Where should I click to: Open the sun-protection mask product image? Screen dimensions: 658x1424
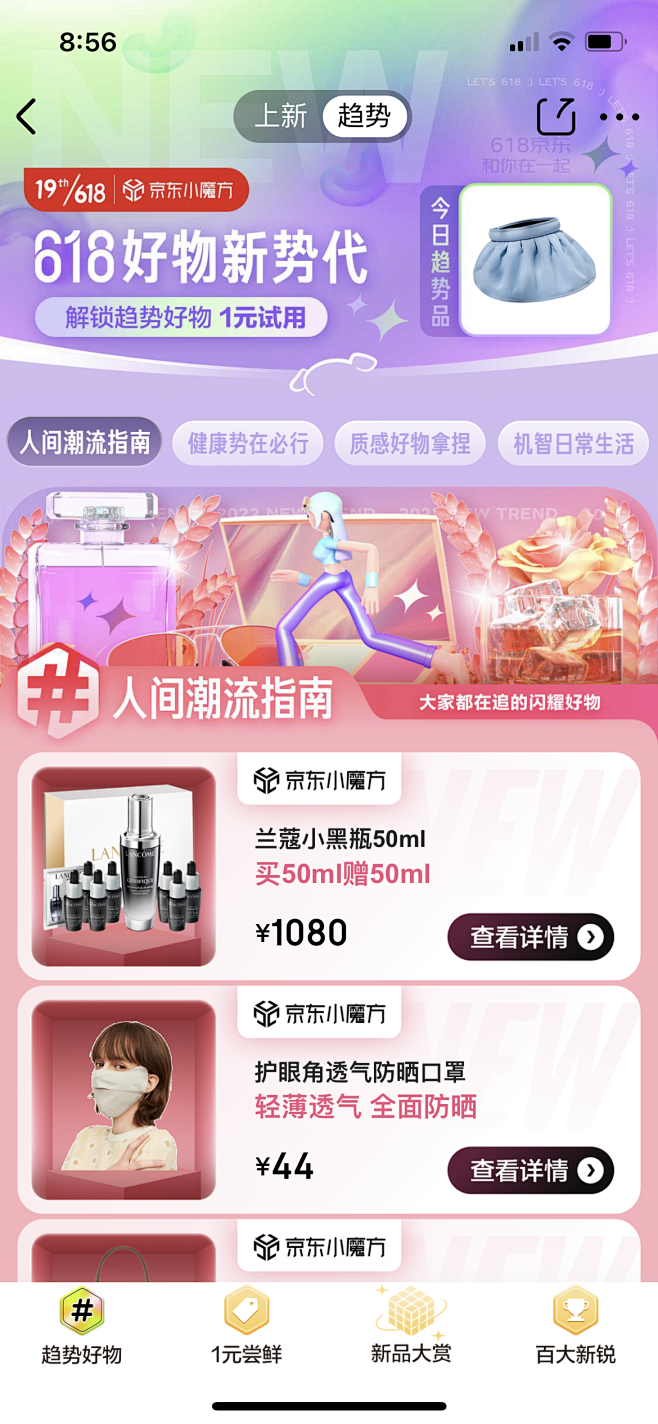point(124,1099)
